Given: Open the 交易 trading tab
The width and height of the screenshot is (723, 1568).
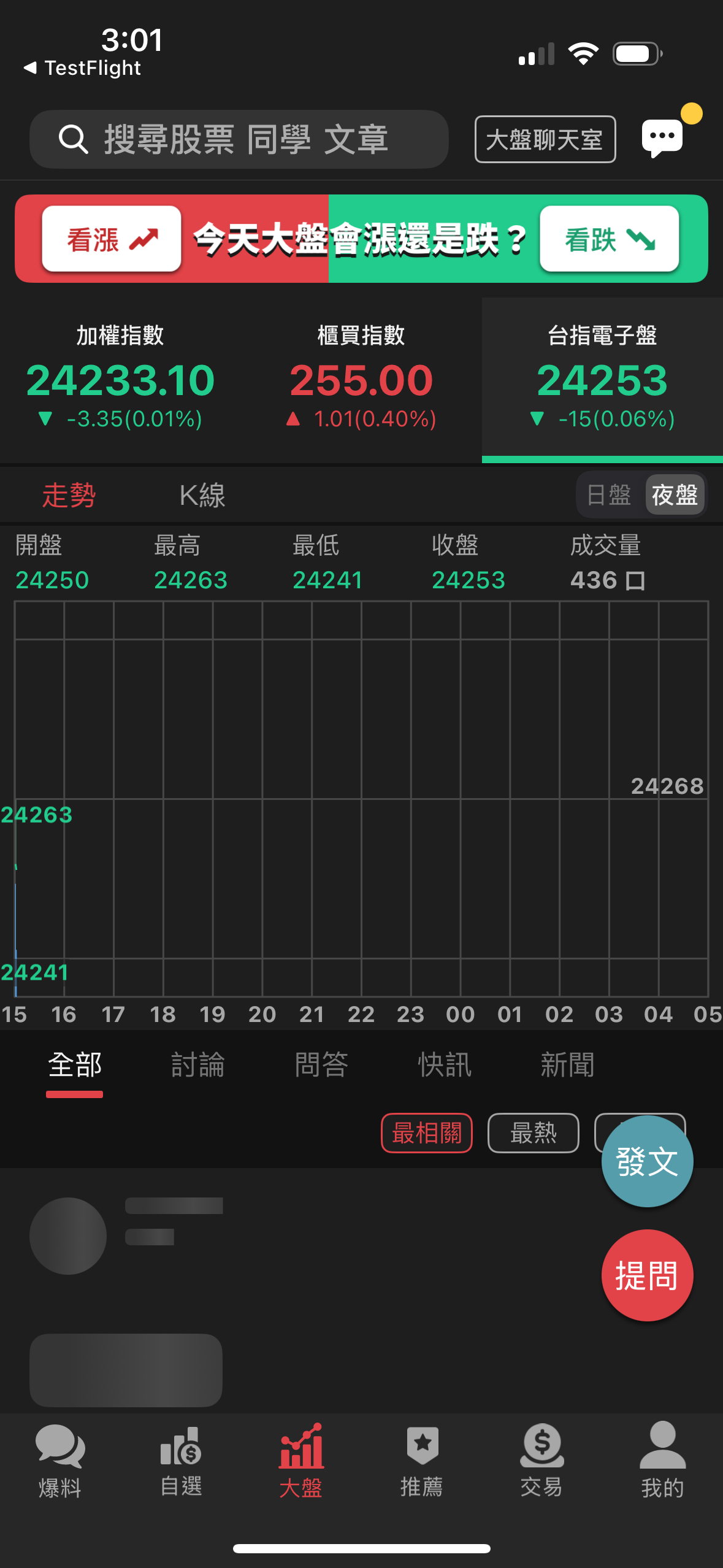Looking at the screenshot, I should tap(541, 1461).
